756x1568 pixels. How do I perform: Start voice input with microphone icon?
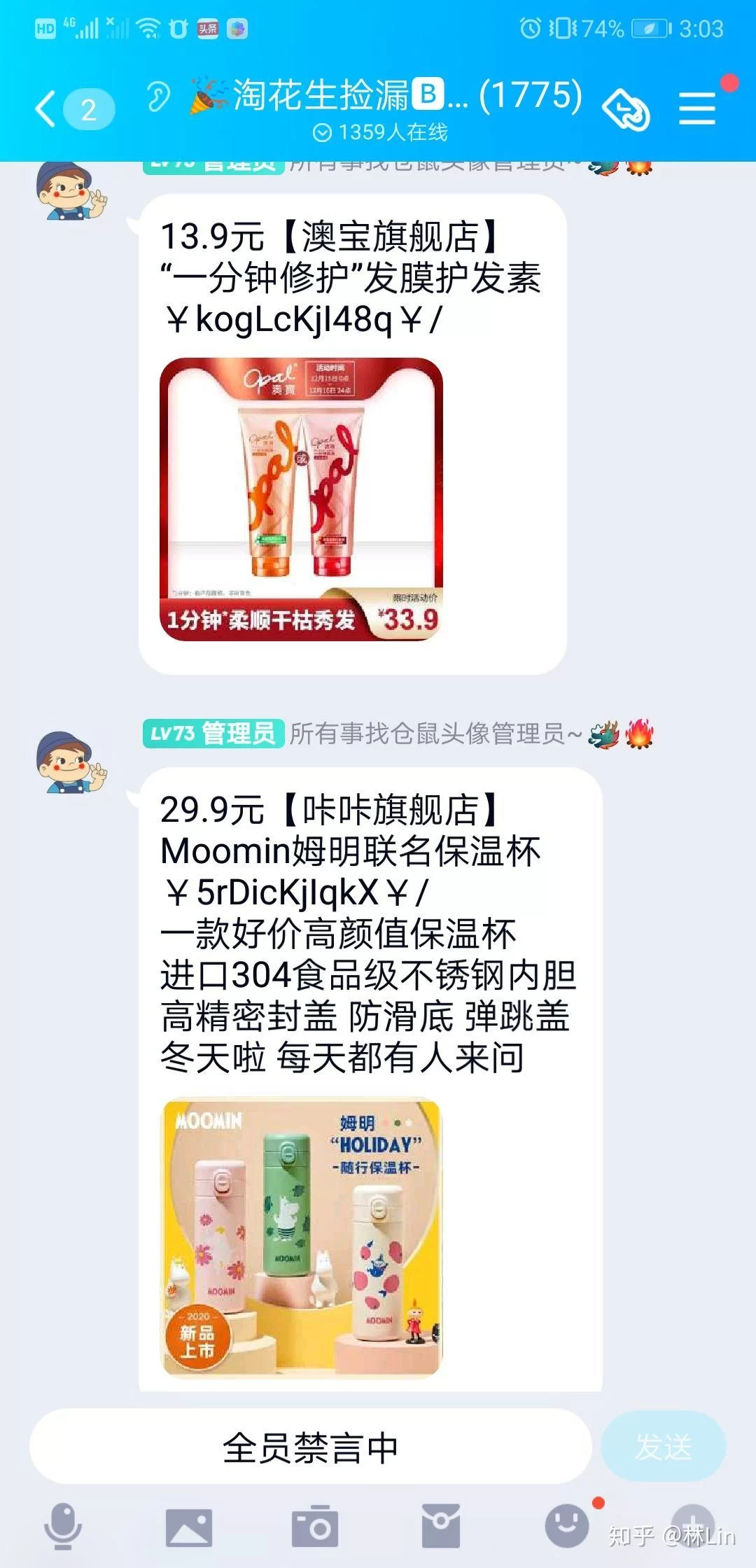pyautogui.click(x=63, y=1526)
